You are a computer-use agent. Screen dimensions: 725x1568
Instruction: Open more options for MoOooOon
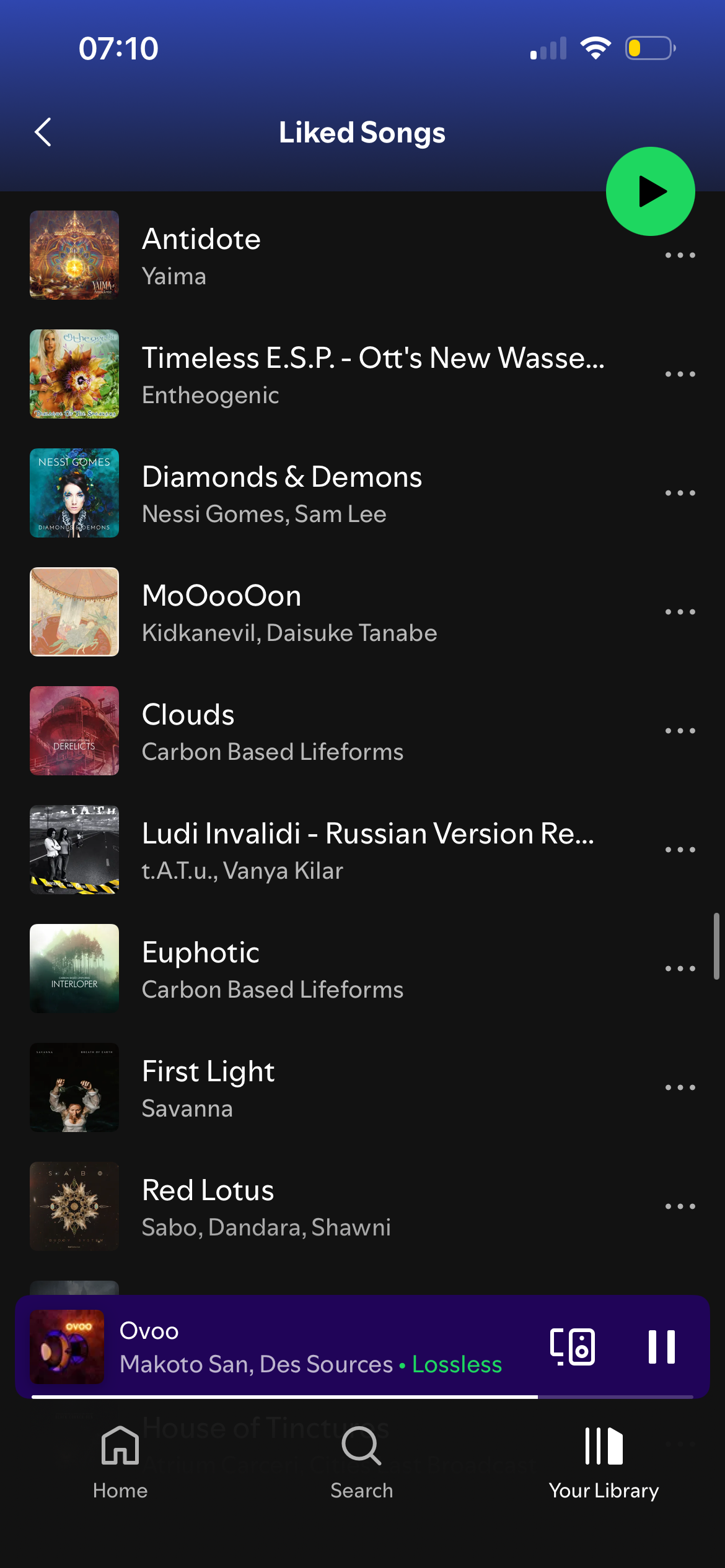pyautogui.click(x=680, y=612)
